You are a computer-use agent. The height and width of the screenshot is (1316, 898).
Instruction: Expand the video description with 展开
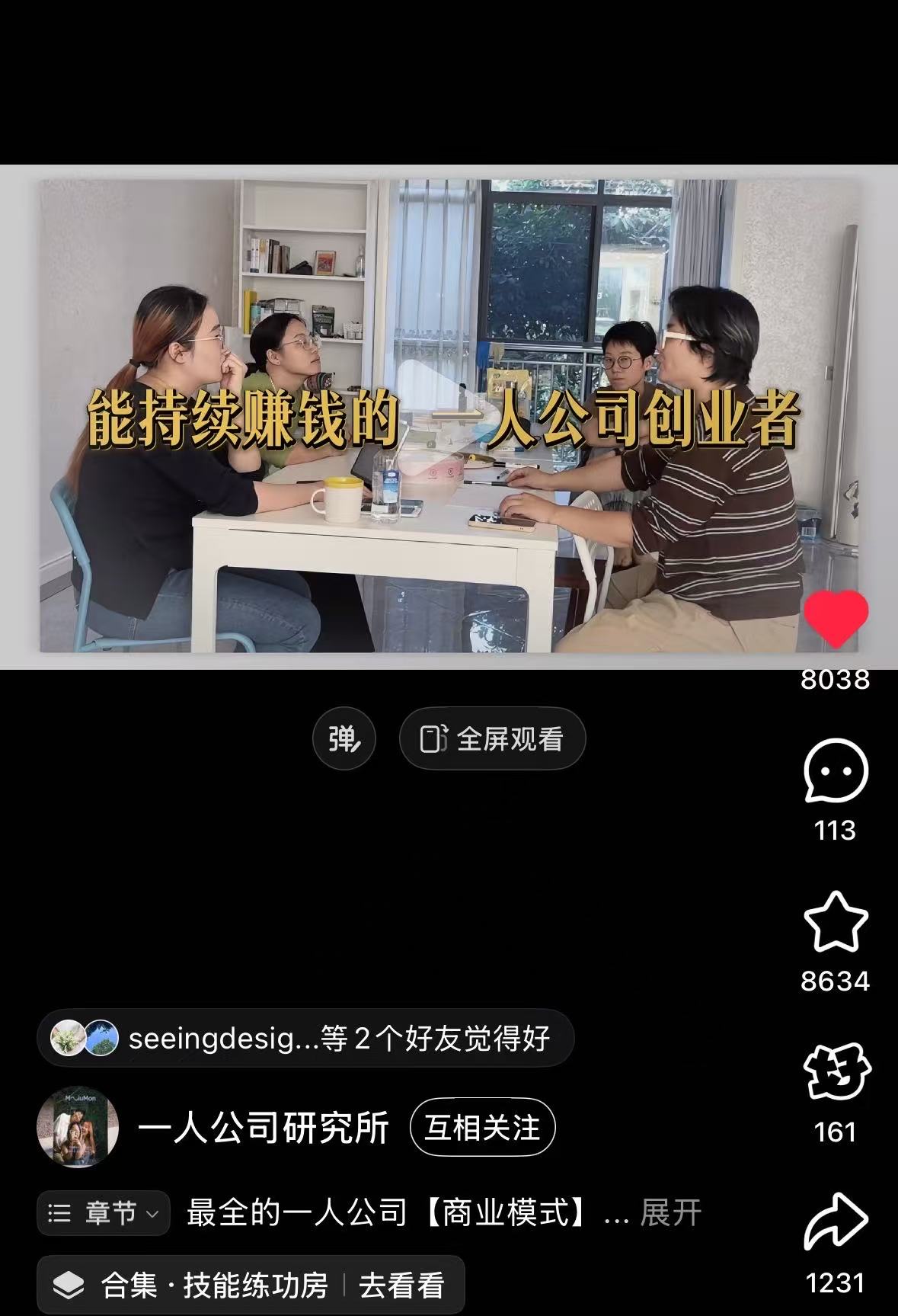click(670, 1212)
